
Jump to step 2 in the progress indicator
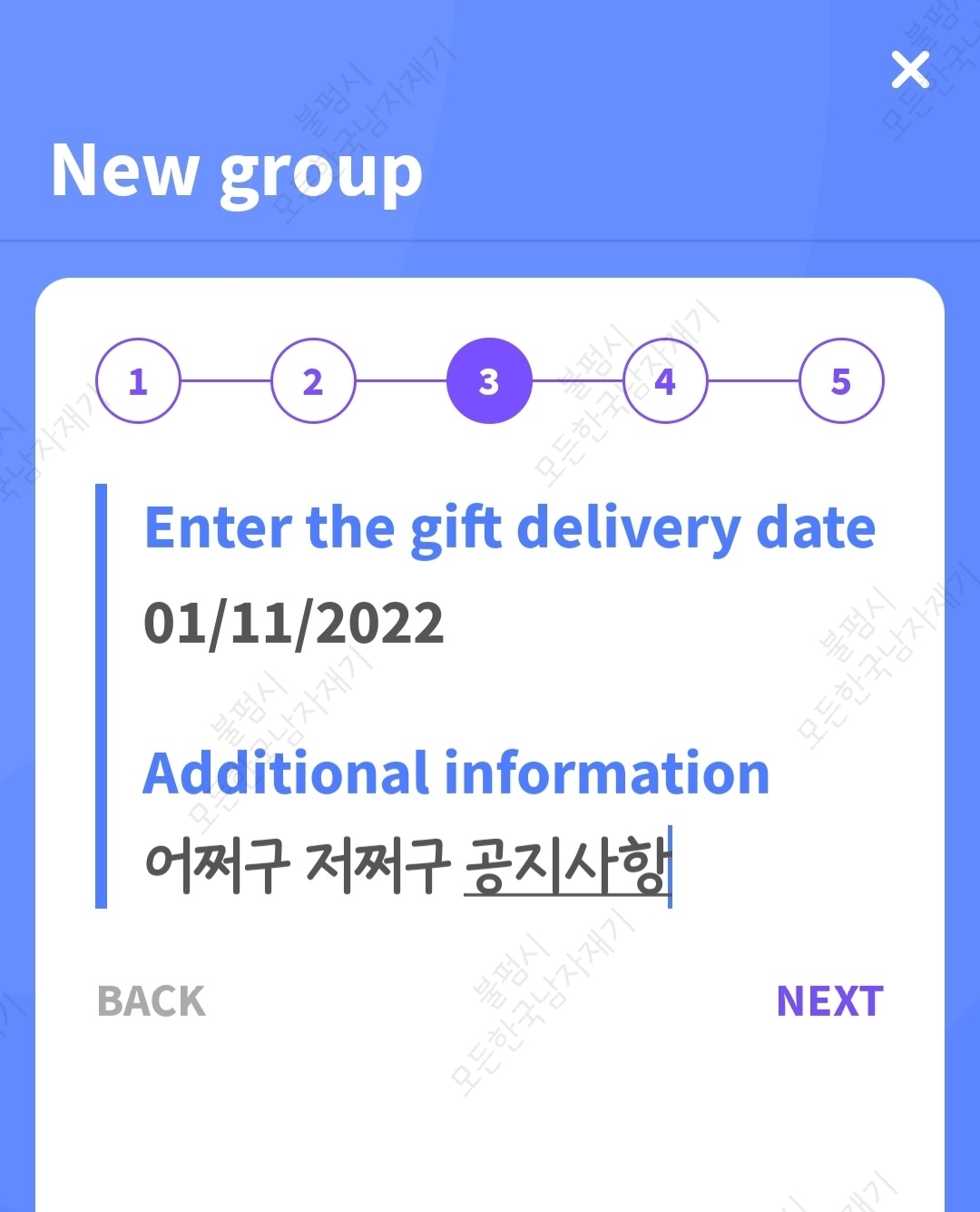click(x=313, y=381)
